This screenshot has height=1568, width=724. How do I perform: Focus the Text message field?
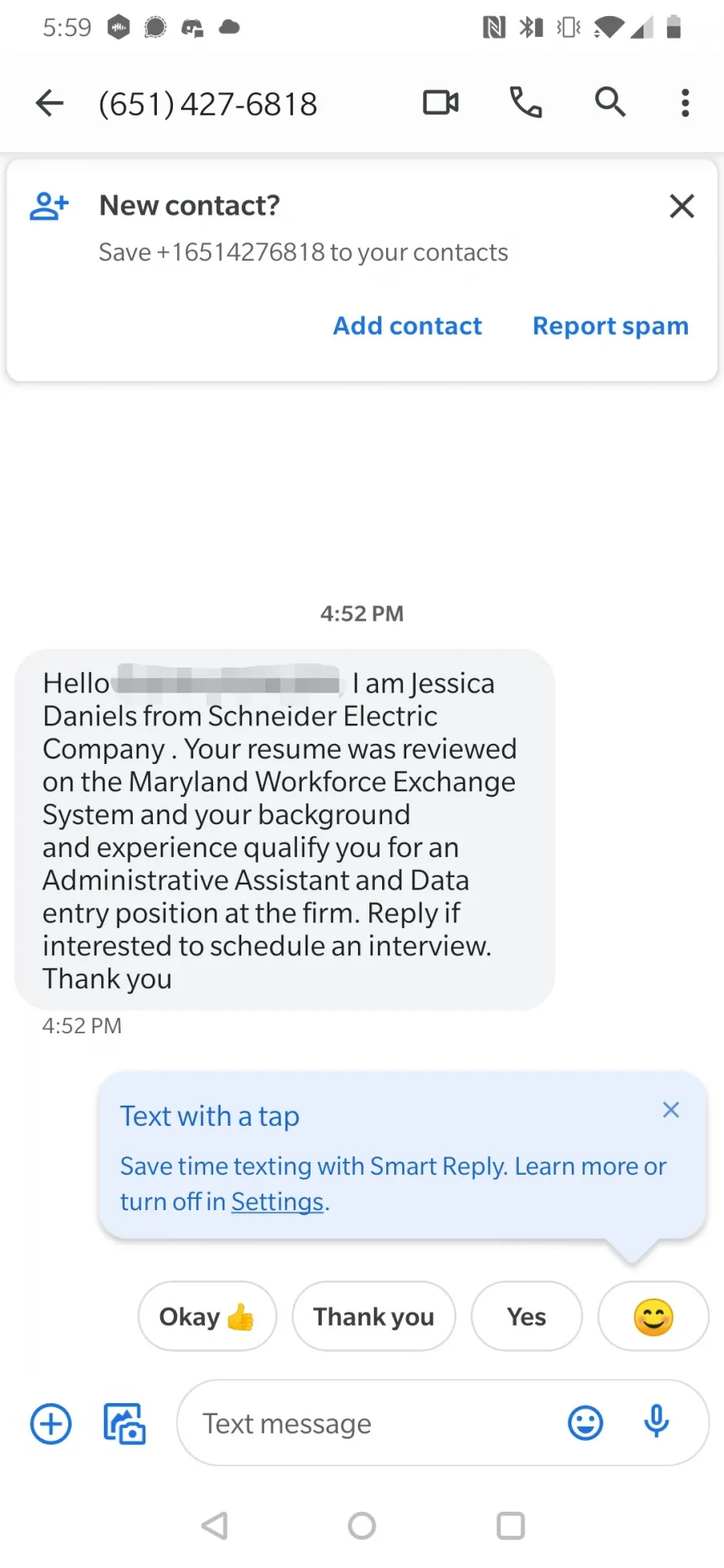(370, 1423)
